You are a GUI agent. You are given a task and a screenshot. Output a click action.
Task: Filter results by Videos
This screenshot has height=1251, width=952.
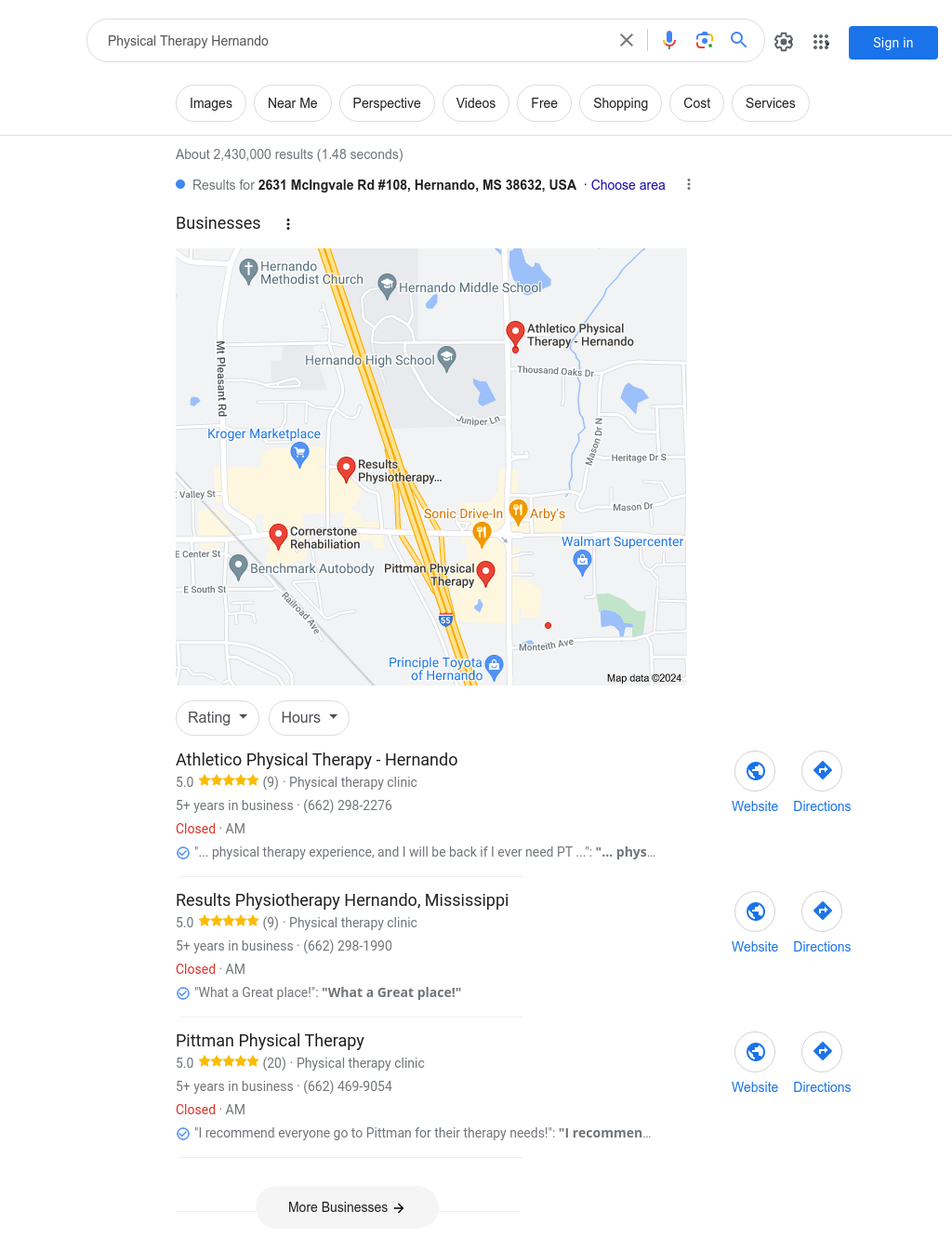[475, 103]
